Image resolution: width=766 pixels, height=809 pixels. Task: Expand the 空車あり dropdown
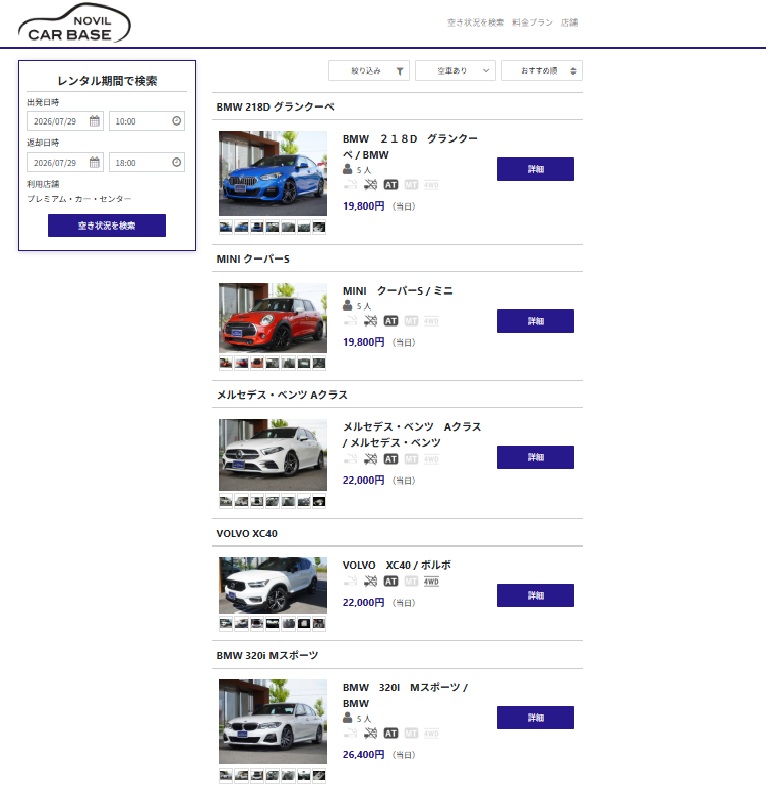[455, 71]
